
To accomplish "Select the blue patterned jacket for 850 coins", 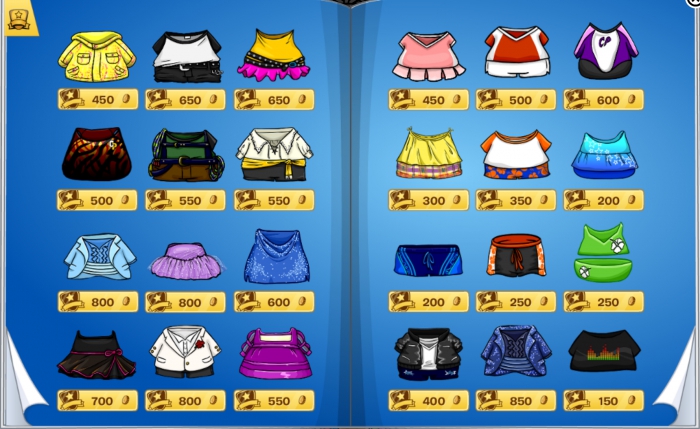I will click(x=515, y=354).
